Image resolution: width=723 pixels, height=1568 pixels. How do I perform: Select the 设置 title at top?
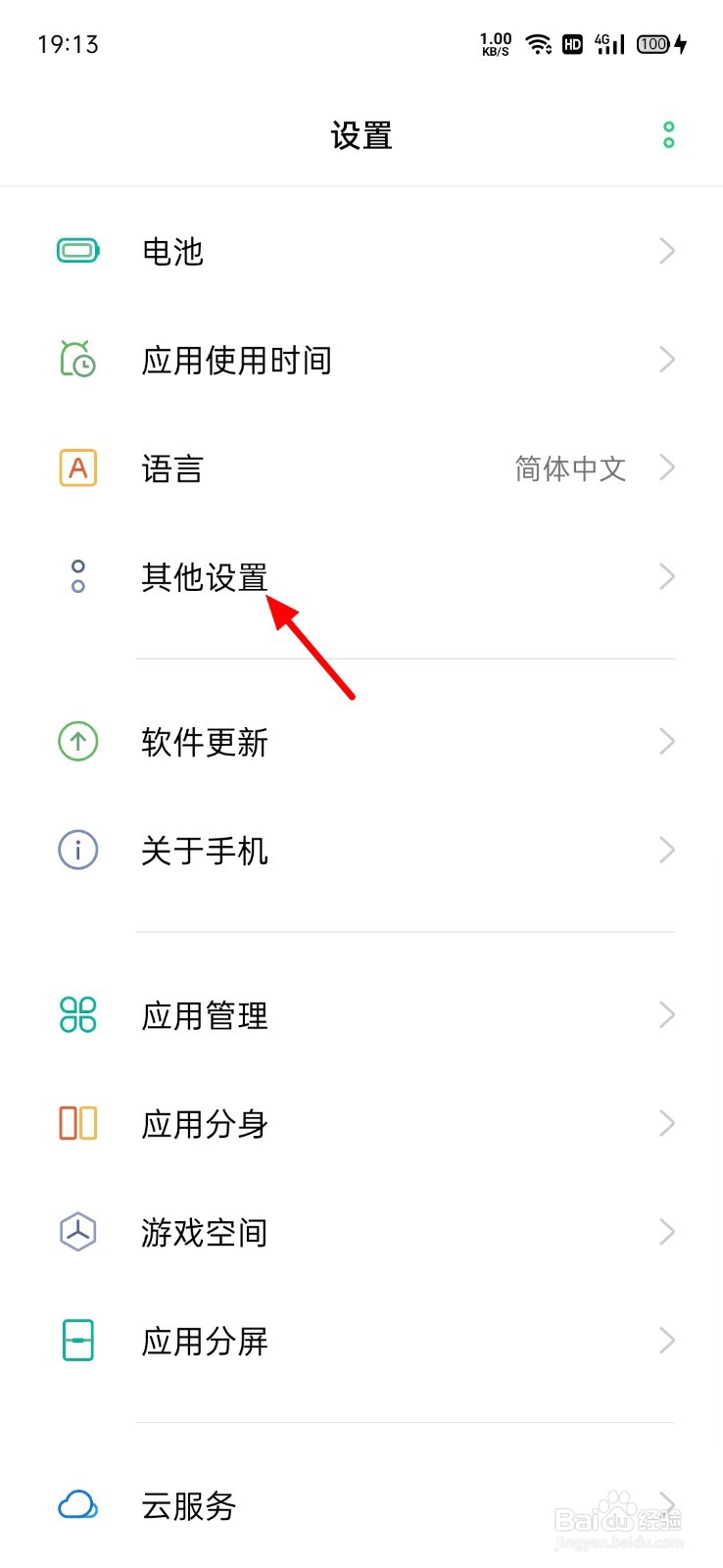click(361, 135)
